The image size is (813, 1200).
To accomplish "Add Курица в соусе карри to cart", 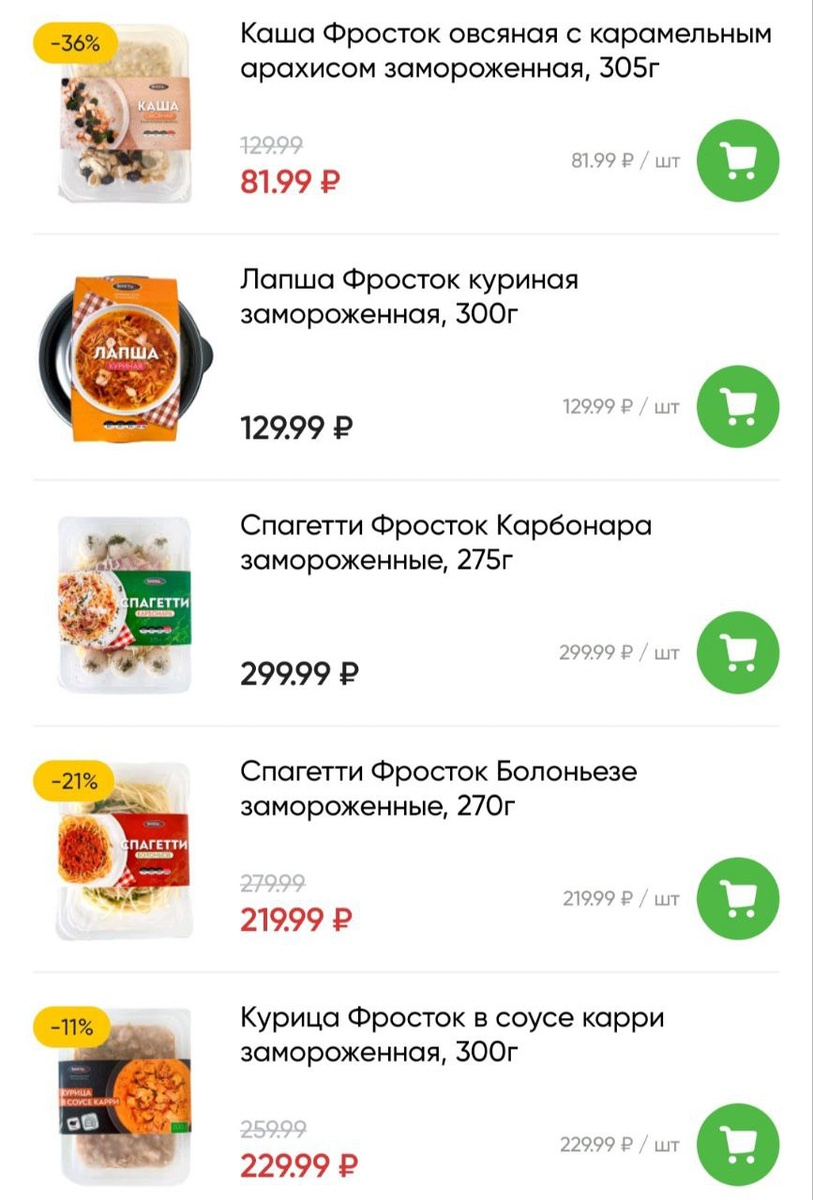I will coord(737,1144).
